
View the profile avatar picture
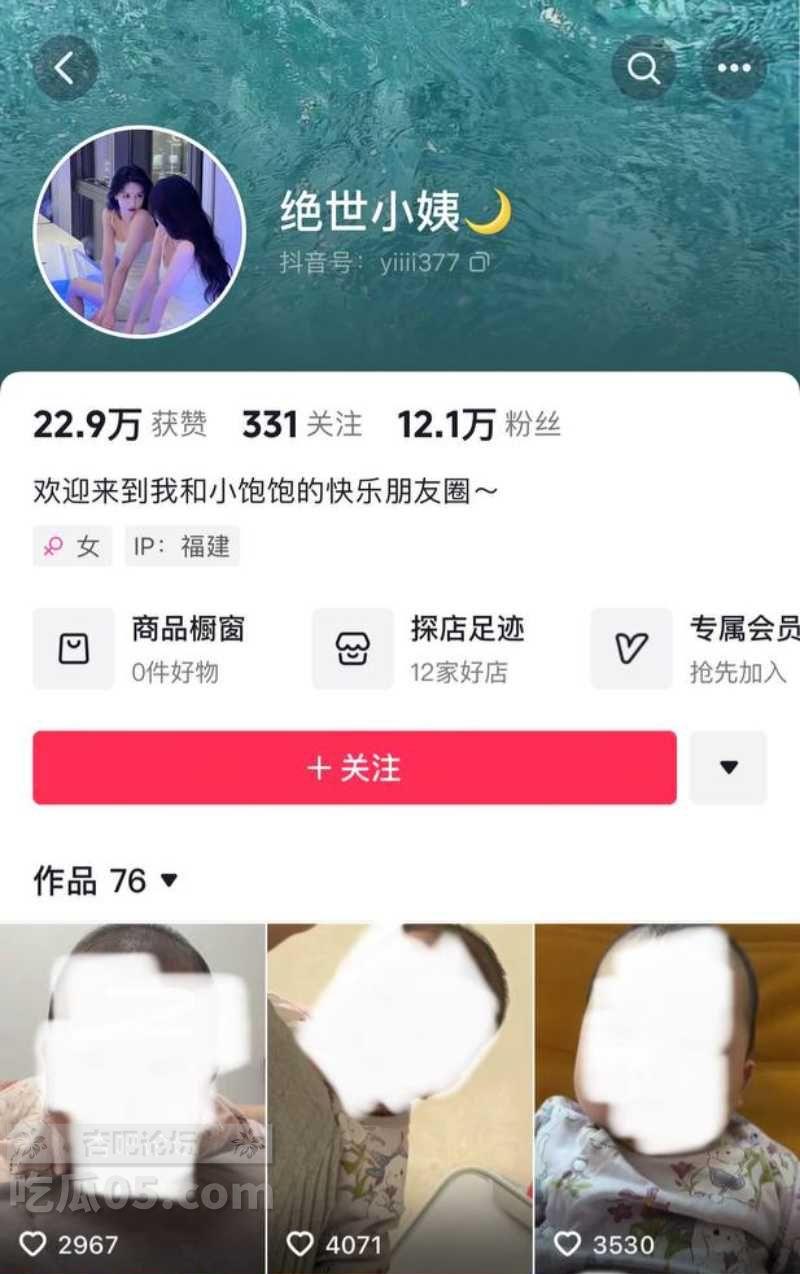(x=140, y=231)
